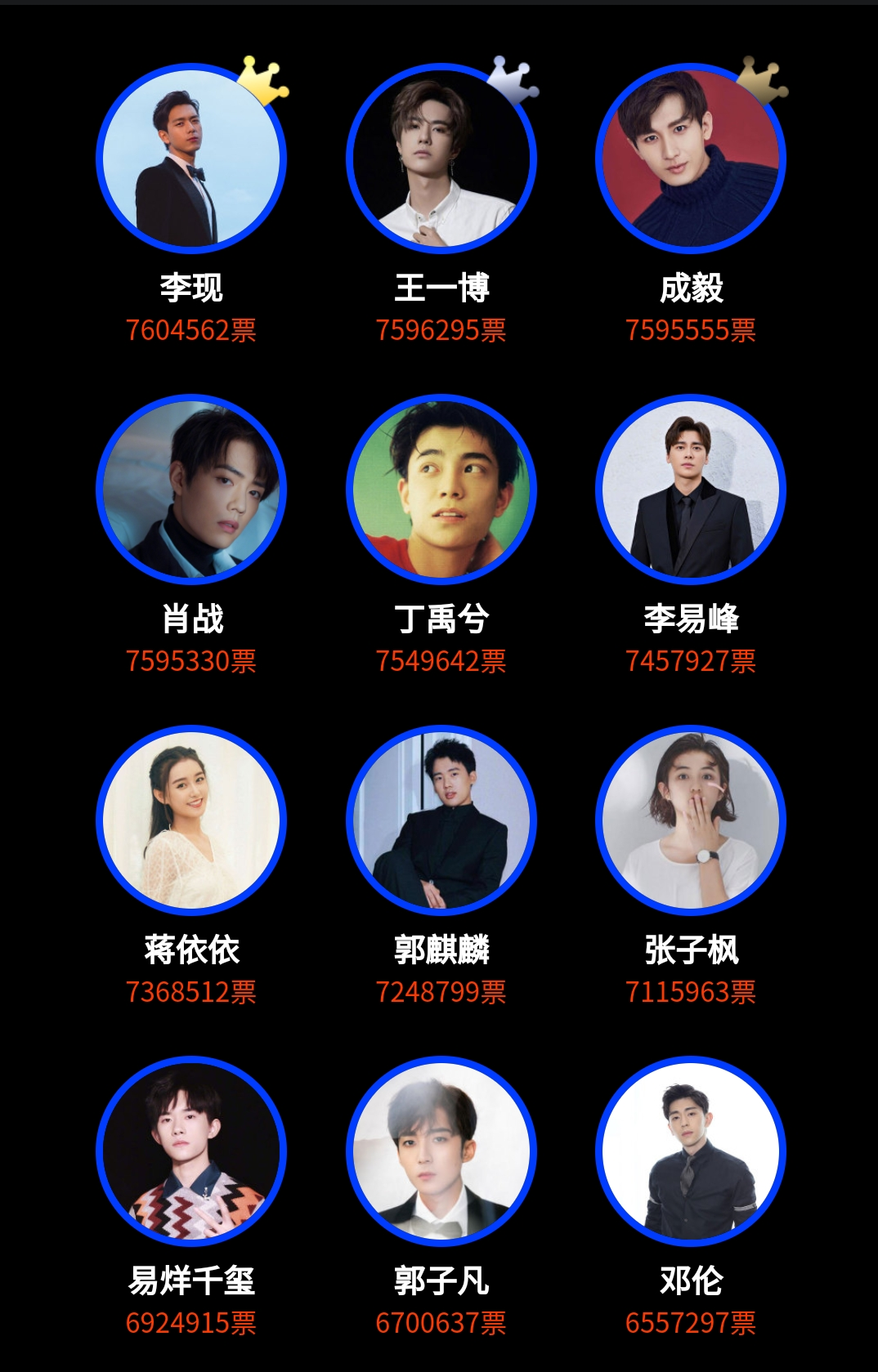This screenshot has width=878, height=1372.
Task: Tap 肖战's avatar
Action: click(191, 490)
